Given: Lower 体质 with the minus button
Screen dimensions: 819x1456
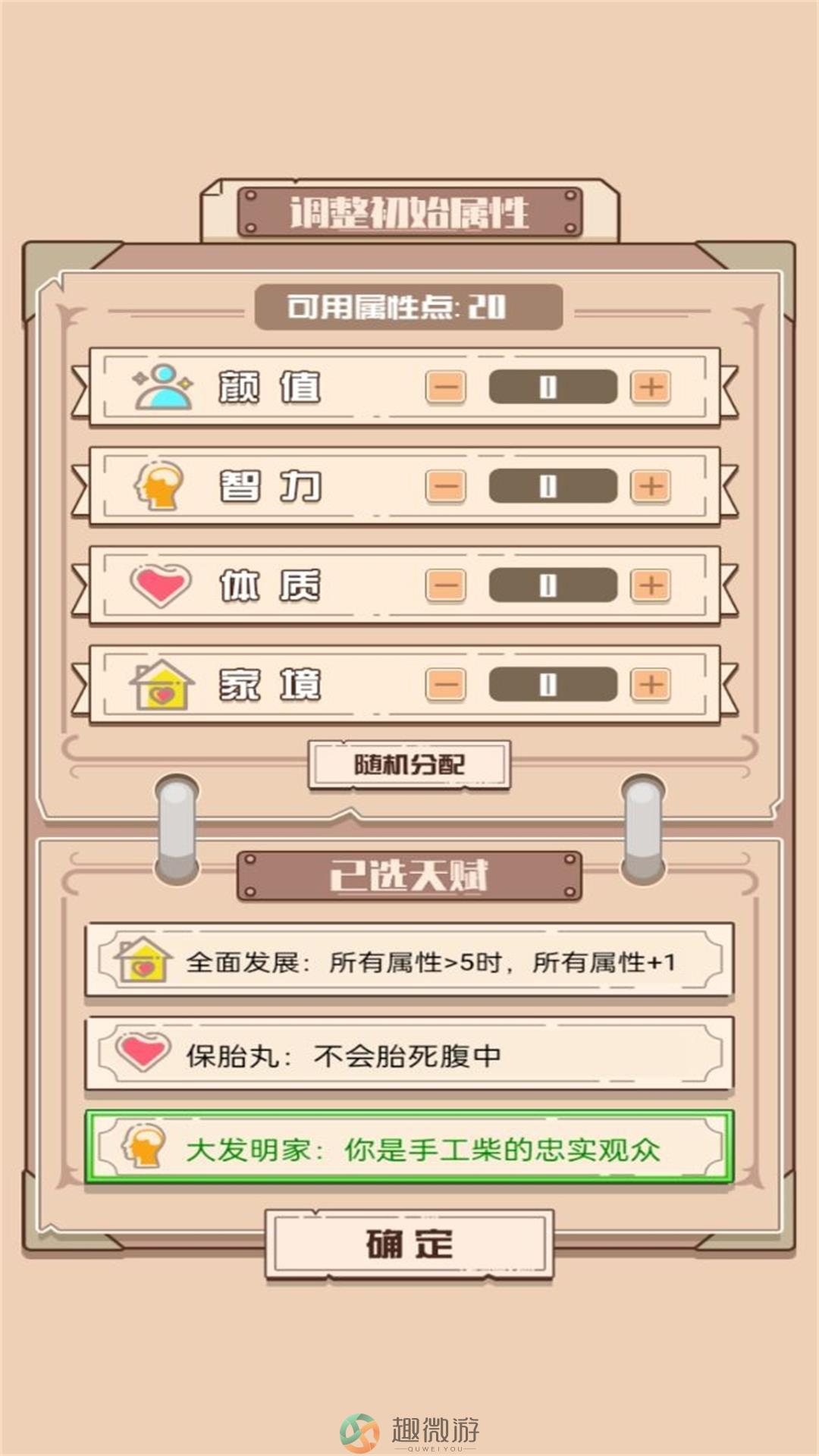Looking at the screenshot, I should 446,585.
